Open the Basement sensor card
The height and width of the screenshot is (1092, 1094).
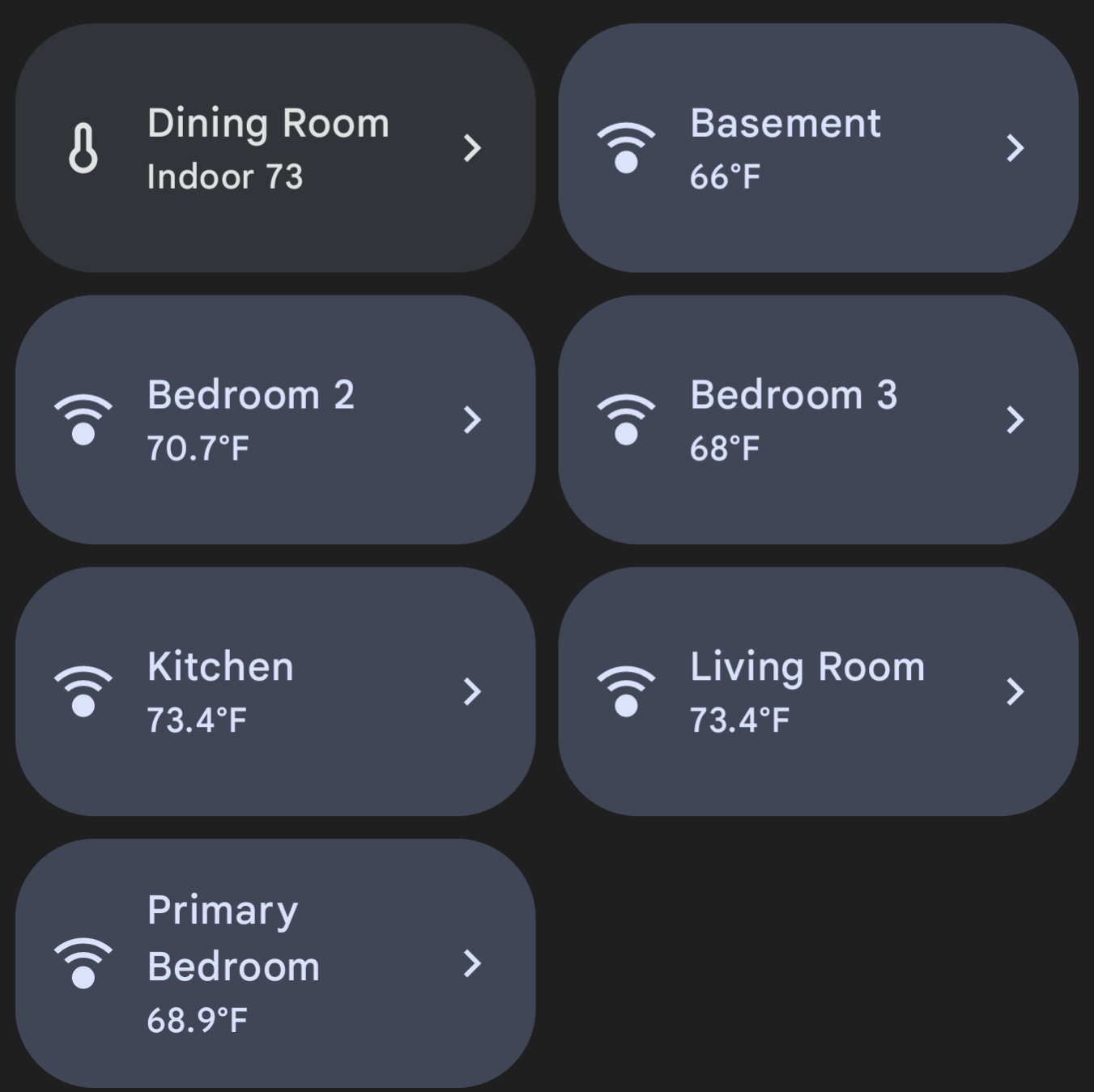click(x=818, y=148)
